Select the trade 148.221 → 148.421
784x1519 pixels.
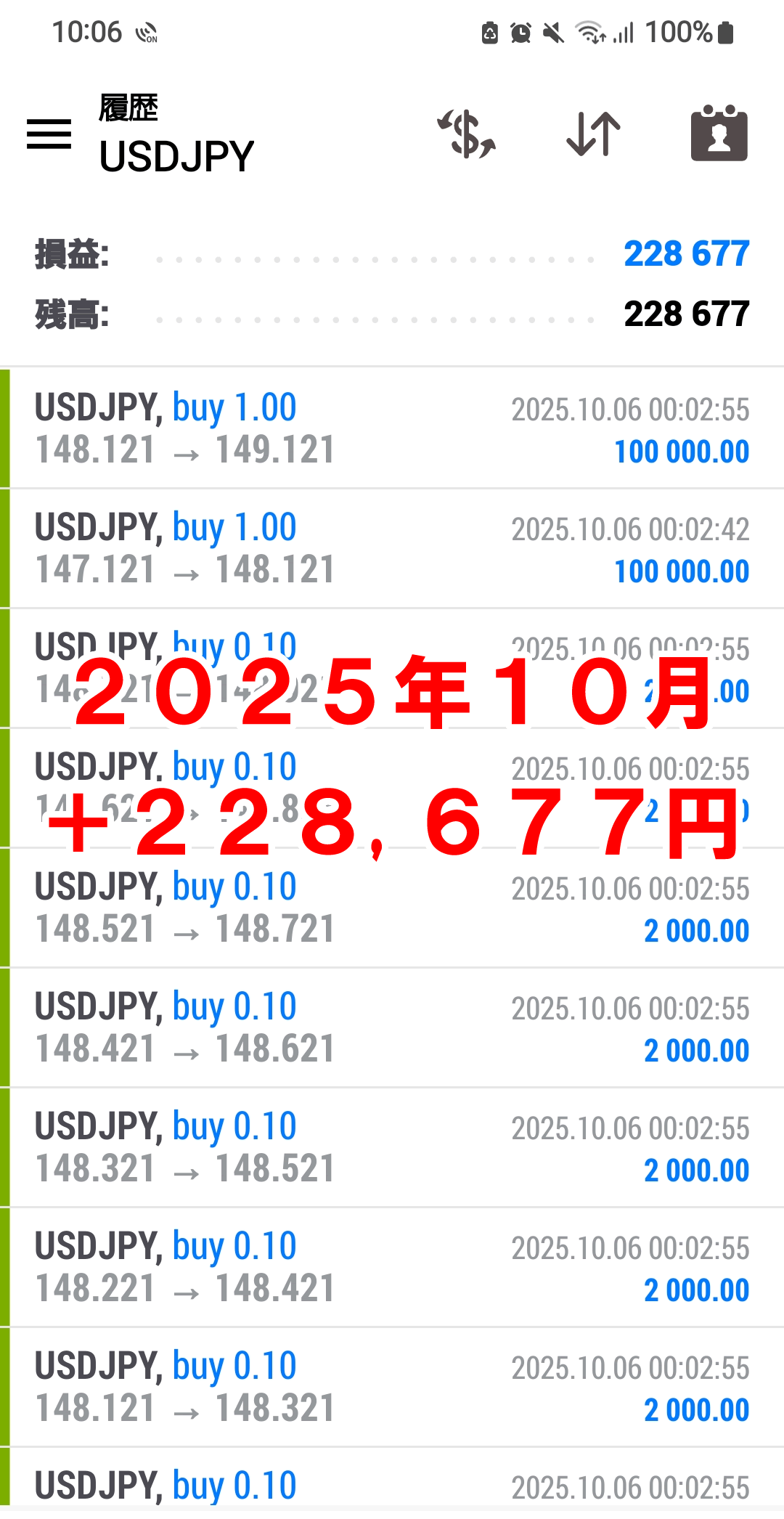tap(392, 1267)
